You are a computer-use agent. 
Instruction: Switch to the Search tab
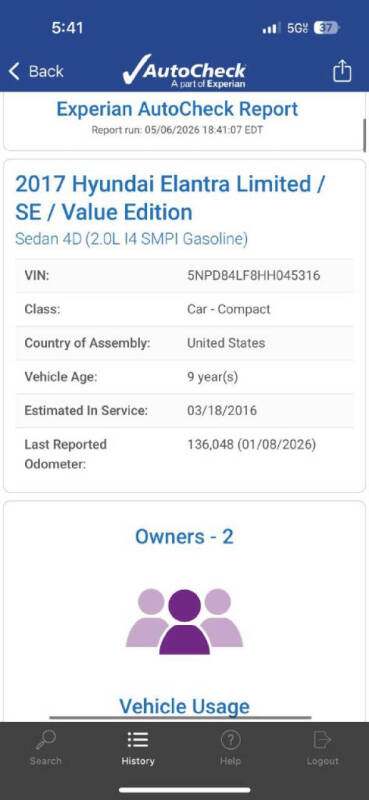pos(45,748)
